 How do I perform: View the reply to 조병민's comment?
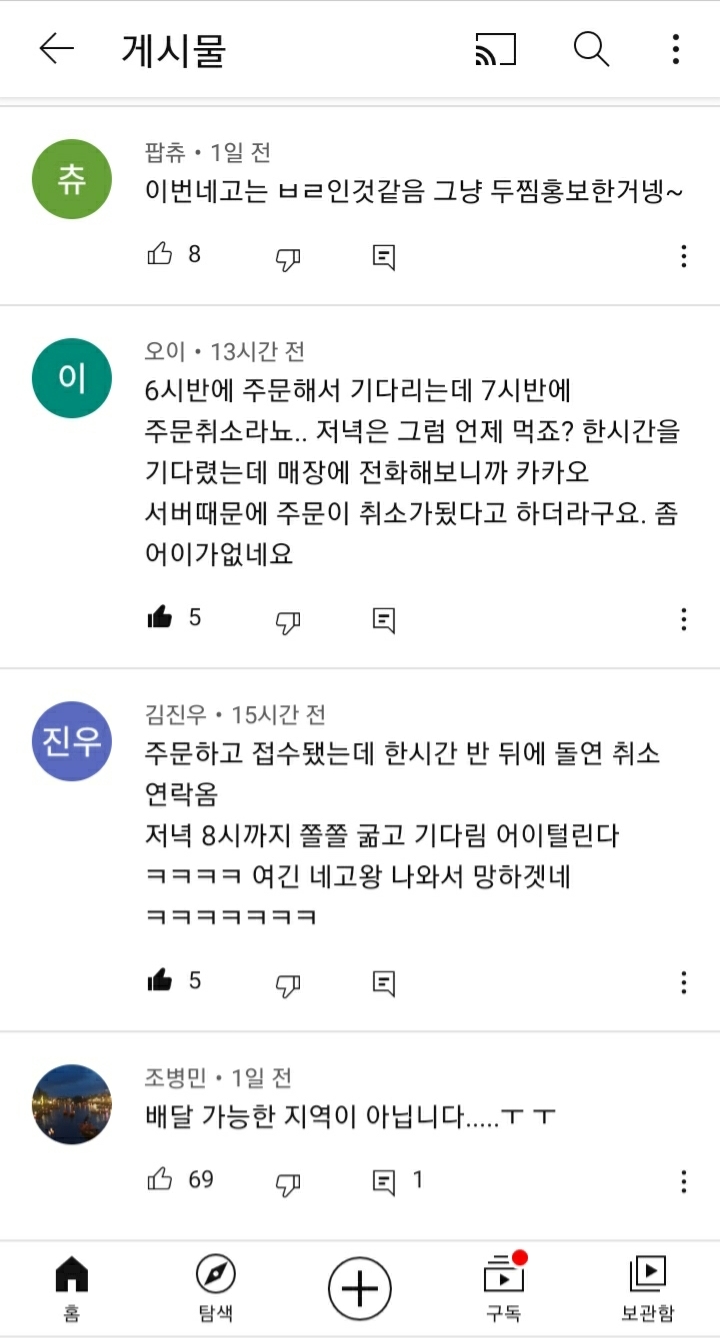pyautogui.click(x=397, y=1181)
